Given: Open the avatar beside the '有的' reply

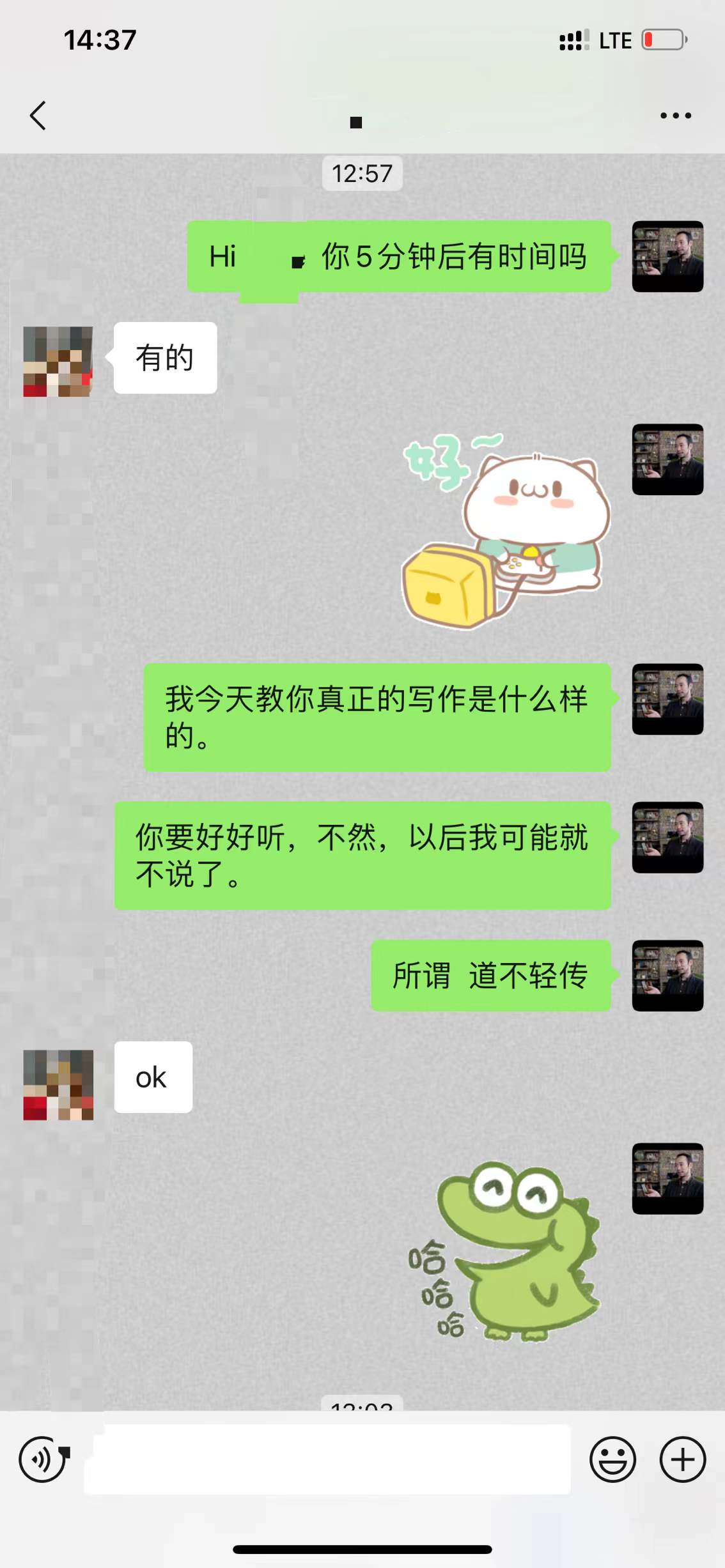Looking at the screenshot, I should (58, 362).
